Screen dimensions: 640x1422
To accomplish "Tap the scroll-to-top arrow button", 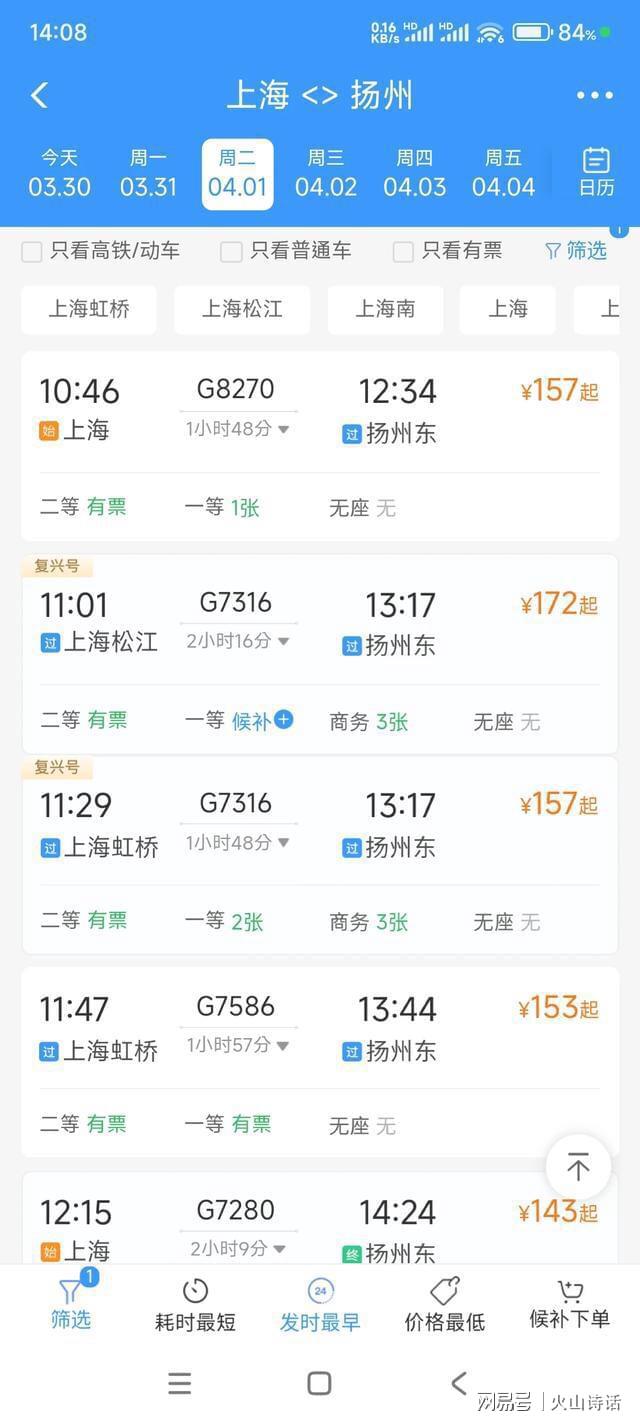I will point(578,1167).
